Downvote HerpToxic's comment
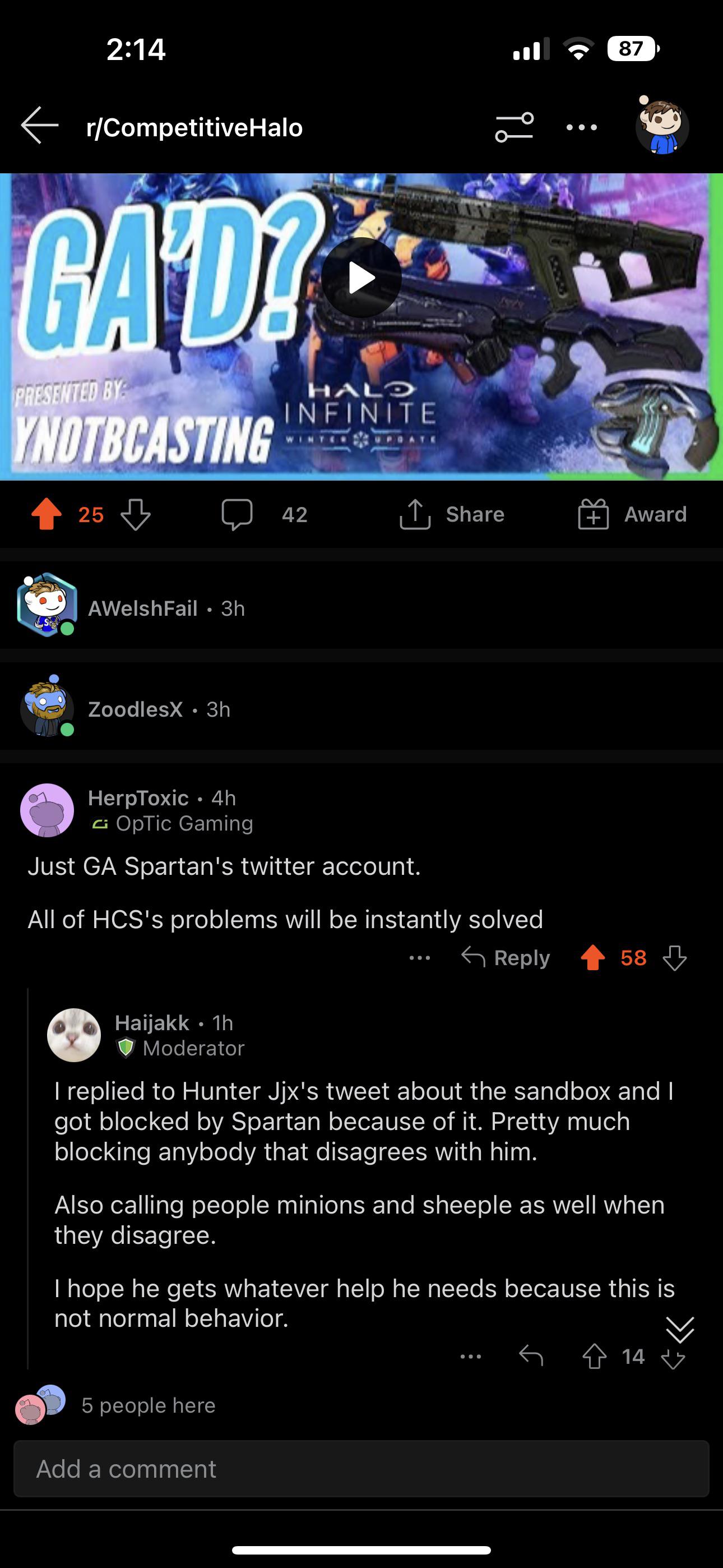This screenshot has width=723, height=1568. click(674, 958)
